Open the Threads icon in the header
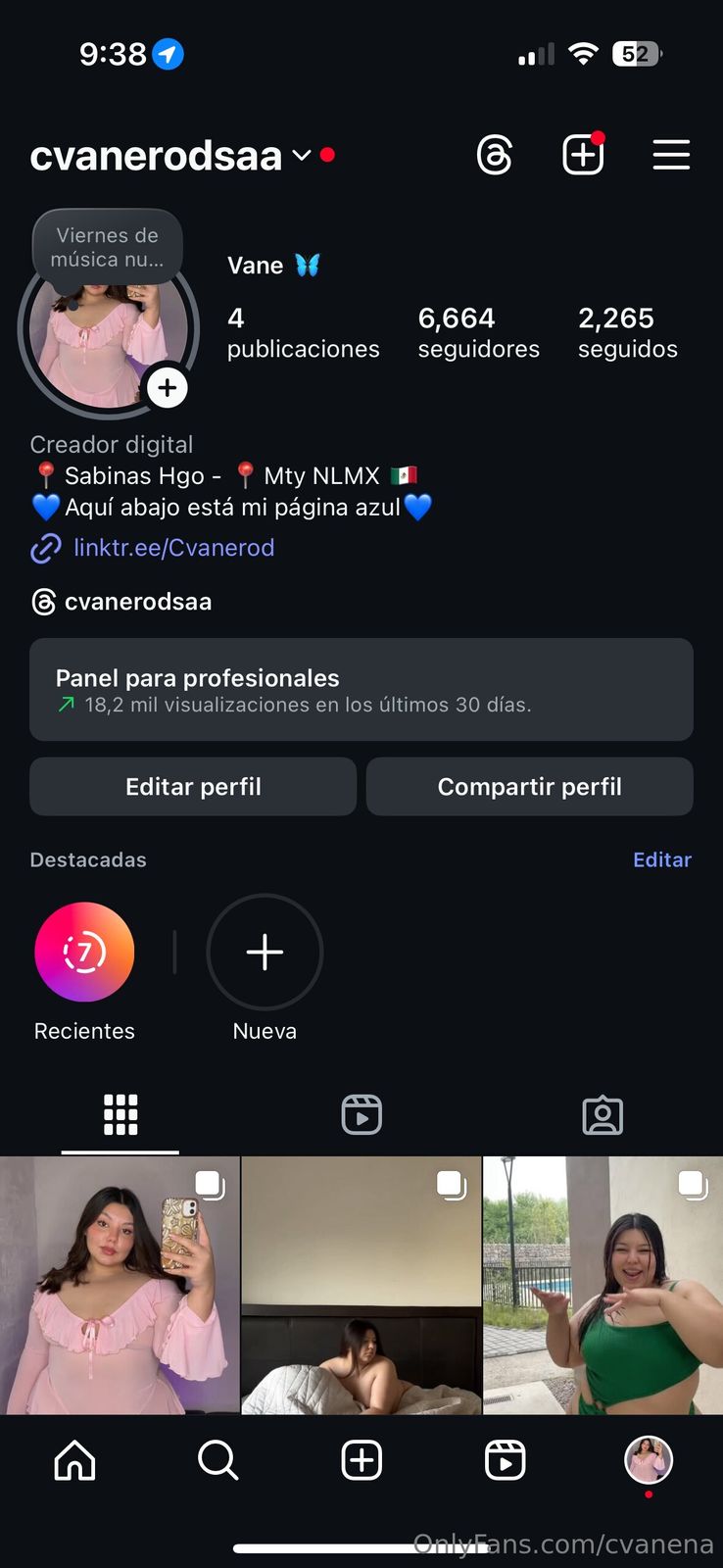Viewport: 723px width, 1568px height. point(495,155)
